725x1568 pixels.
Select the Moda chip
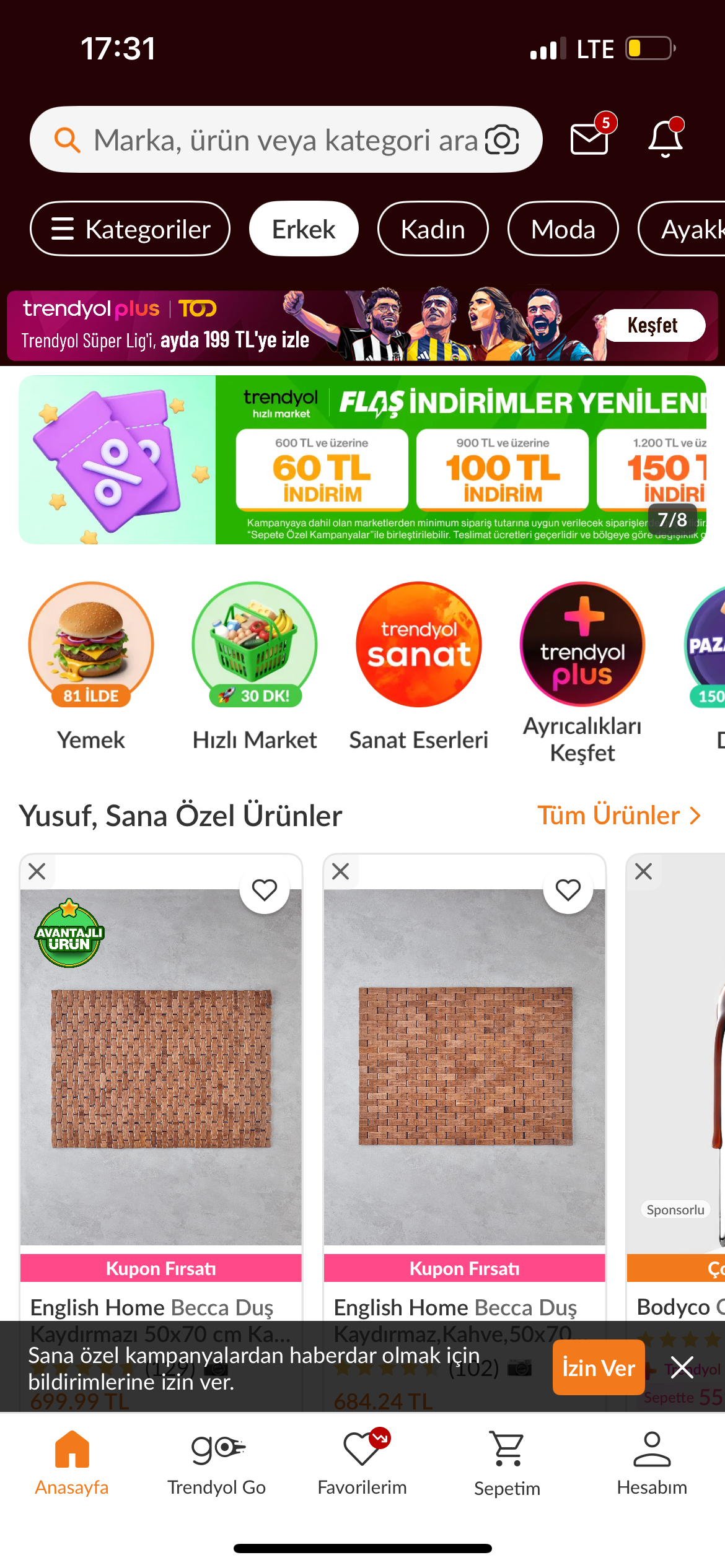coord(563,229)
